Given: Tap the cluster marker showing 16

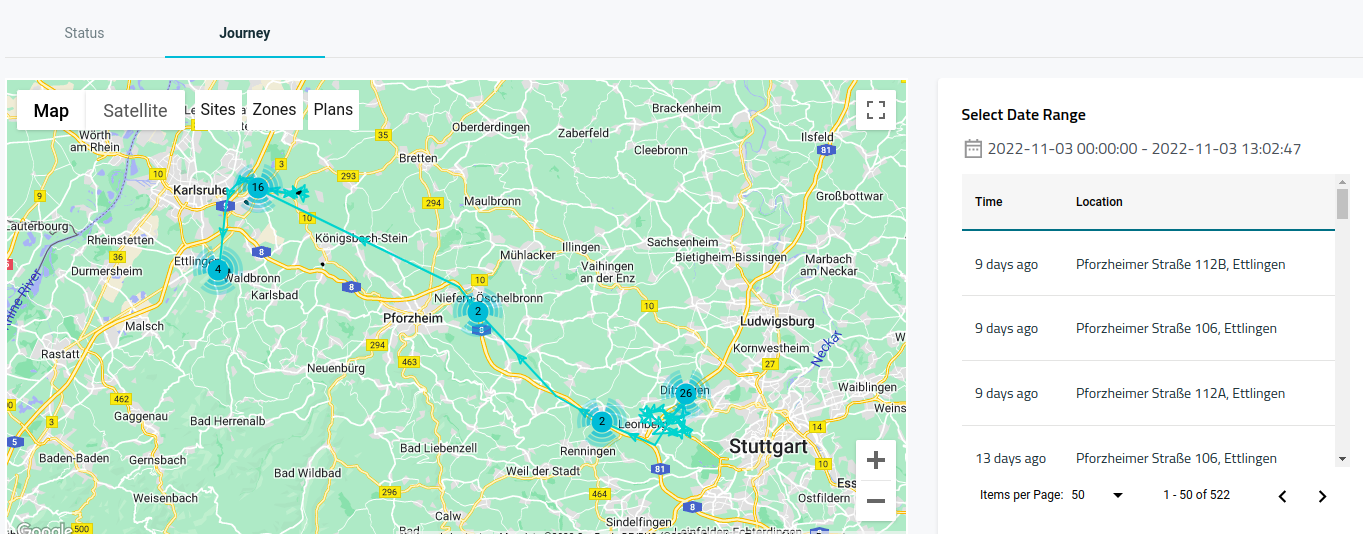Looking at the screenshot, I should click(x=258, y=187).
